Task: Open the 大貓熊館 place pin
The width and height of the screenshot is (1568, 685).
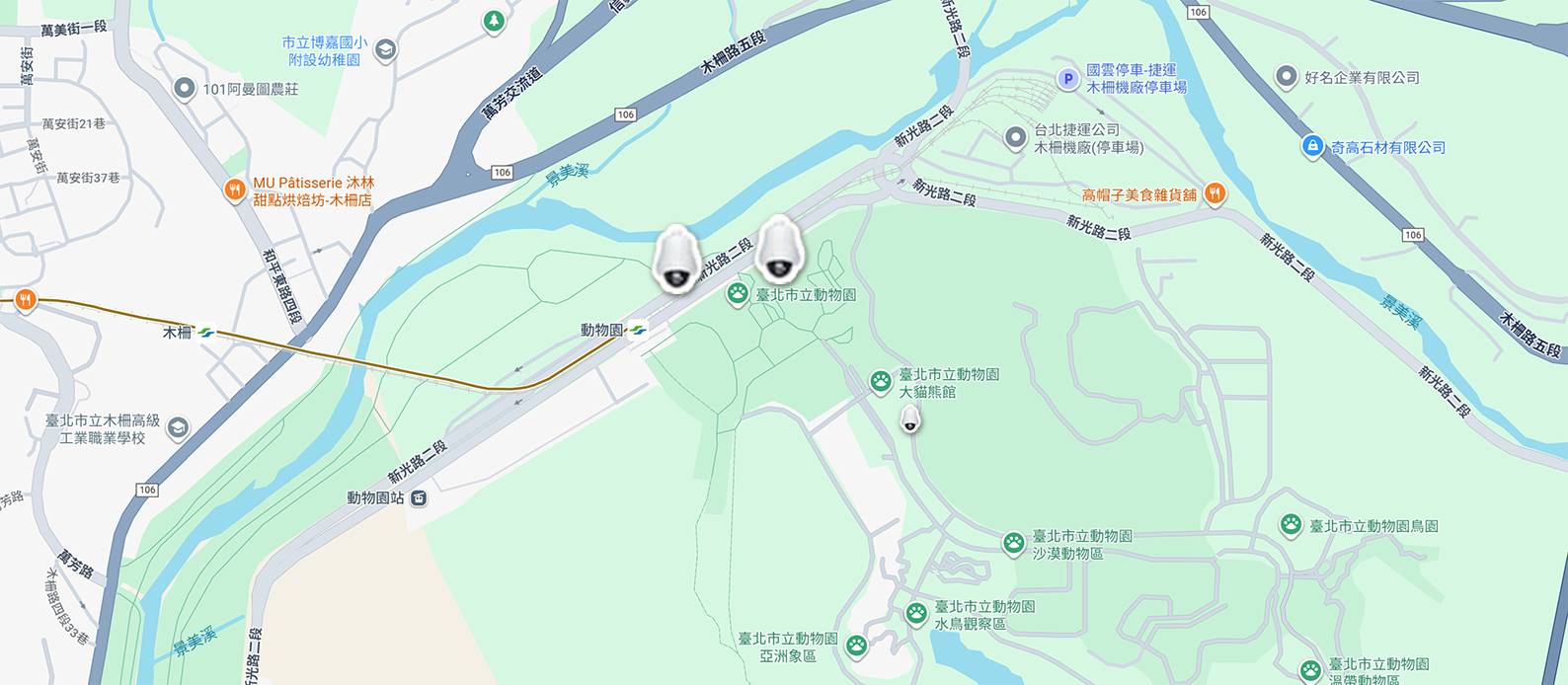Action: point(881,381)
